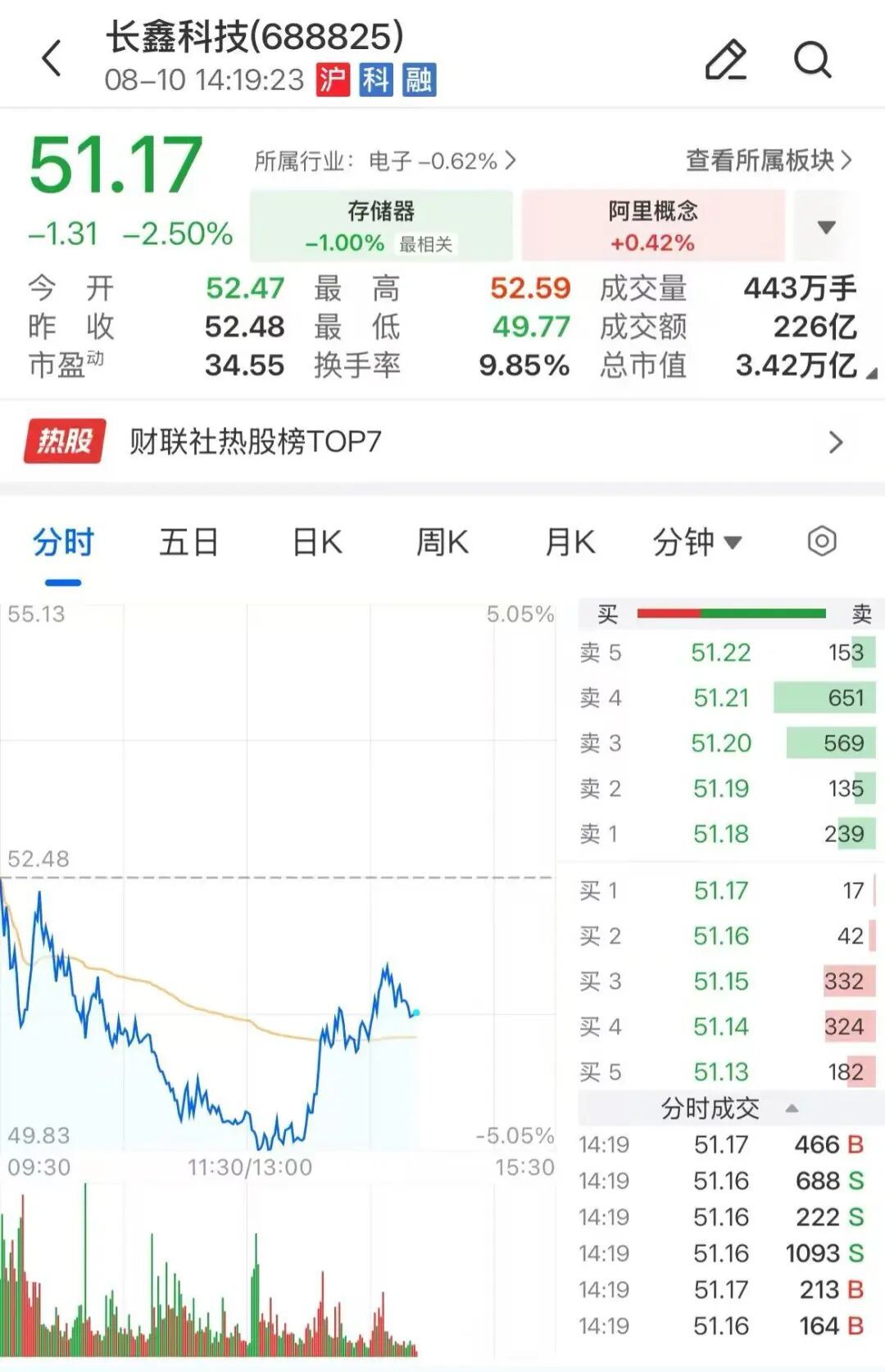Toggle the 分时成交 section arrow

tap(792, 1109)
